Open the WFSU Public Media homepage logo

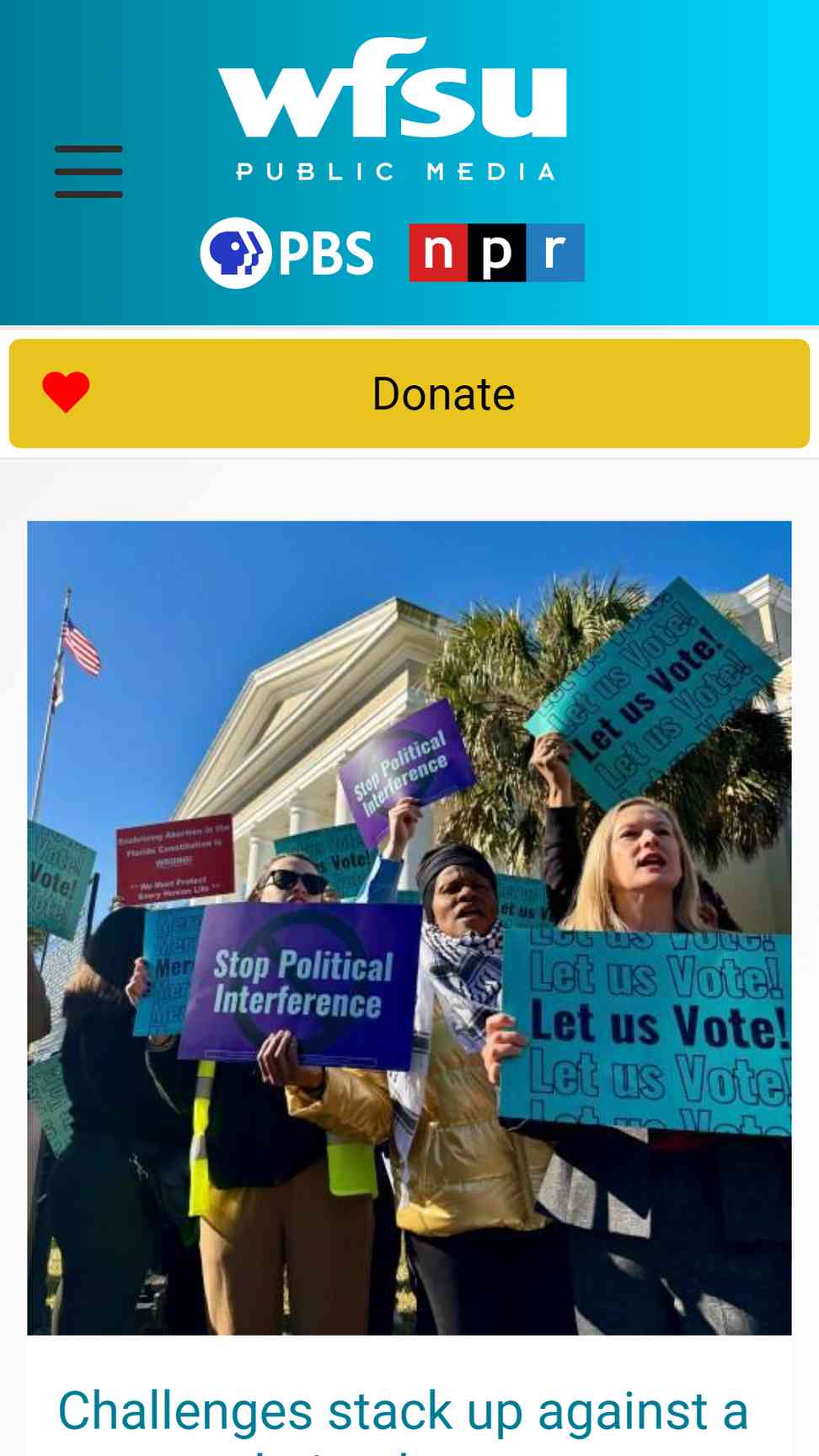[393, 109]
